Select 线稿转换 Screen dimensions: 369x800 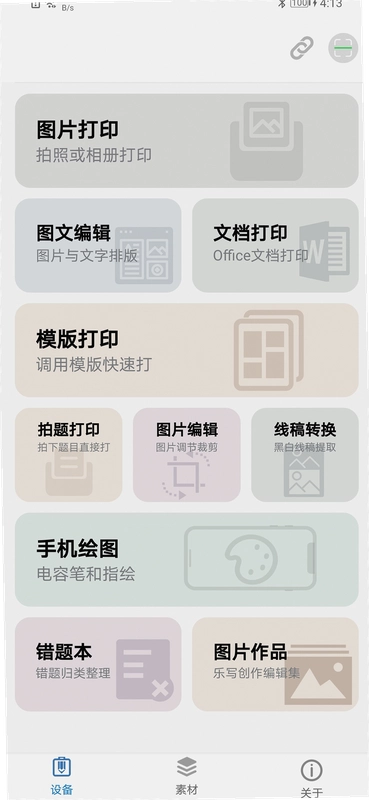[x=305, y=455]
